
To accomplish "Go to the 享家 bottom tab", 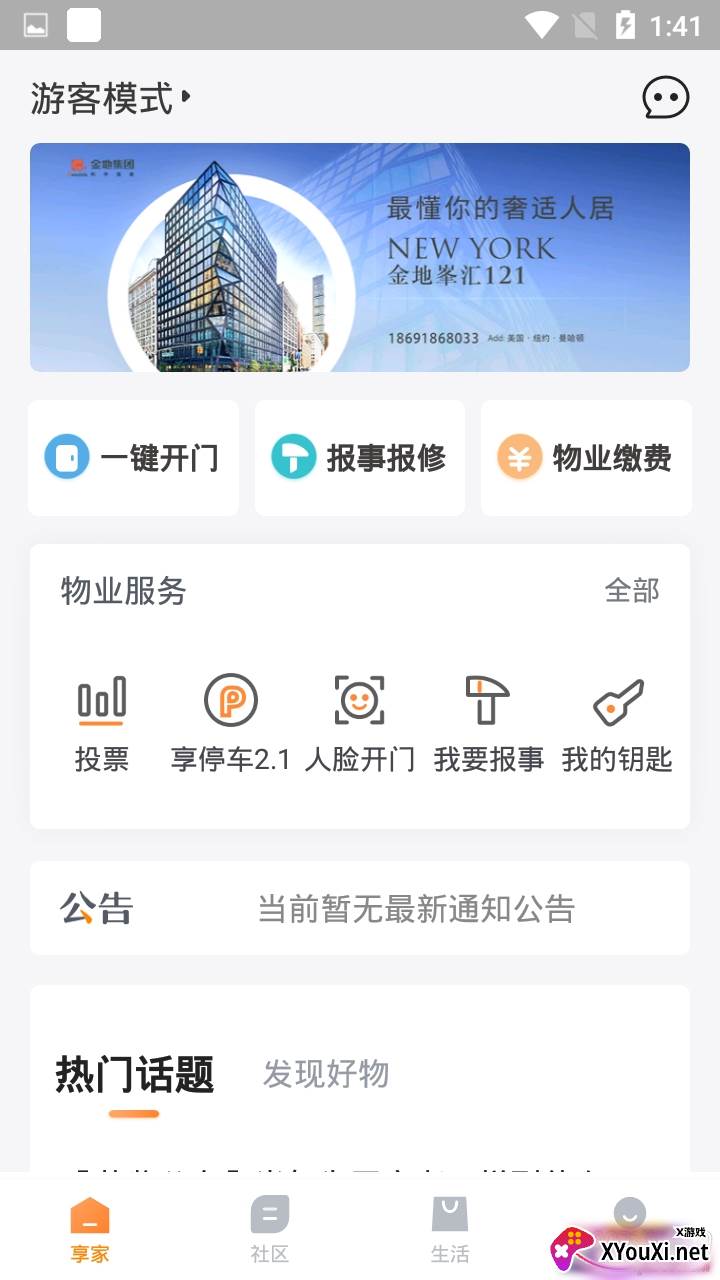I will coord(90,1230).
